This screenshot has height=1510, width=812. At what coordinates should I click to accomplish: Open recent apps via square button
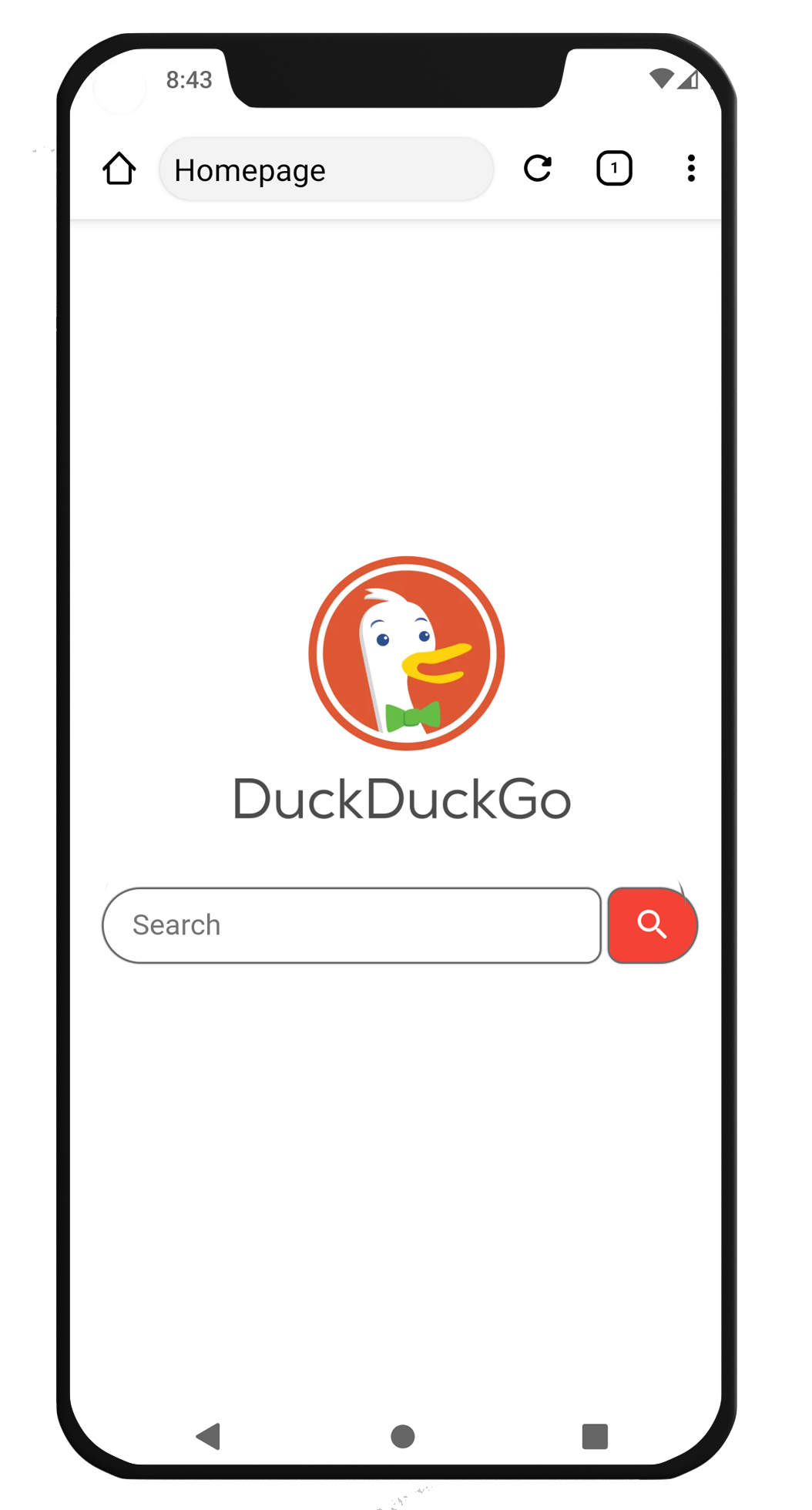595,1436
